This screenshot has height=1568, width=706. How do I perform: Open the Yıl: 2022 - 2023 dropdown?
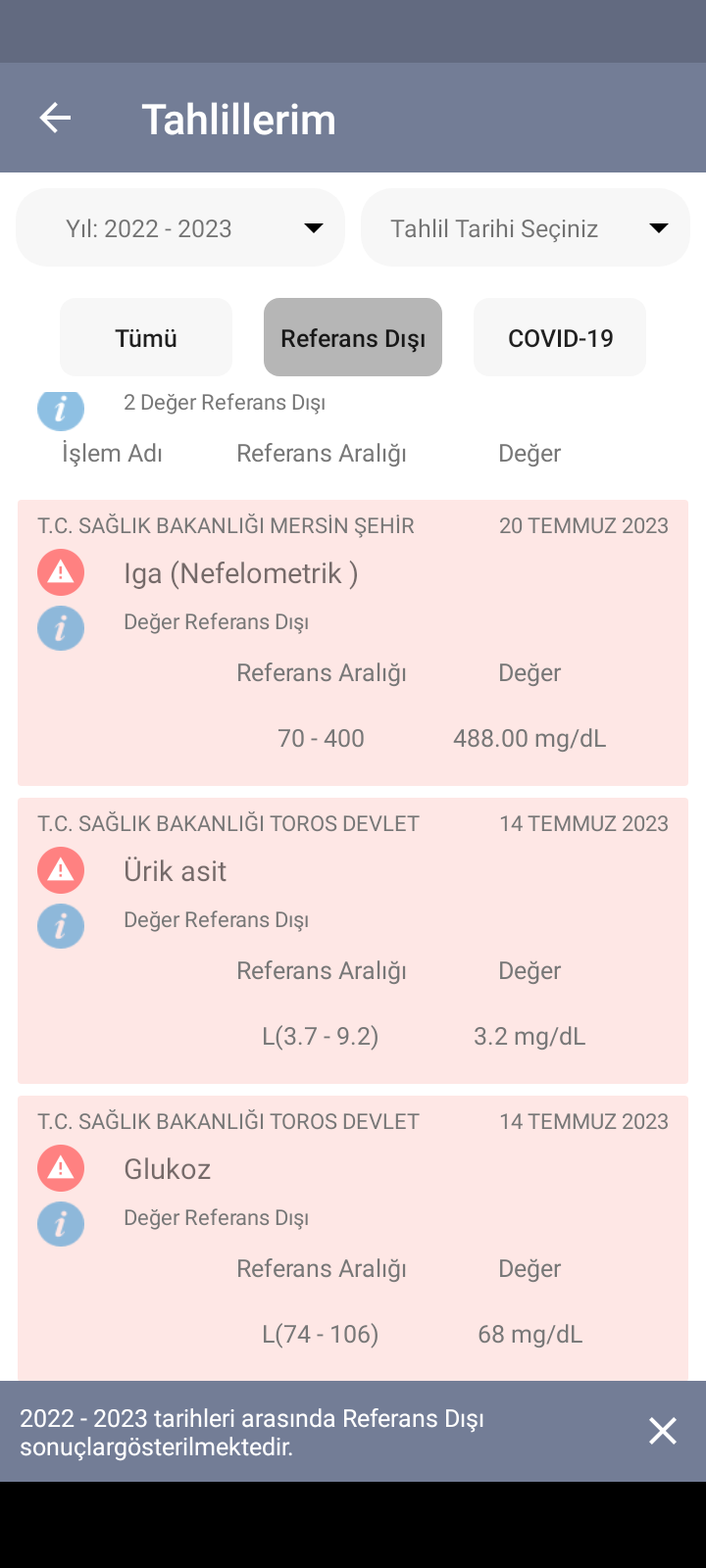(x=180, y=227)
